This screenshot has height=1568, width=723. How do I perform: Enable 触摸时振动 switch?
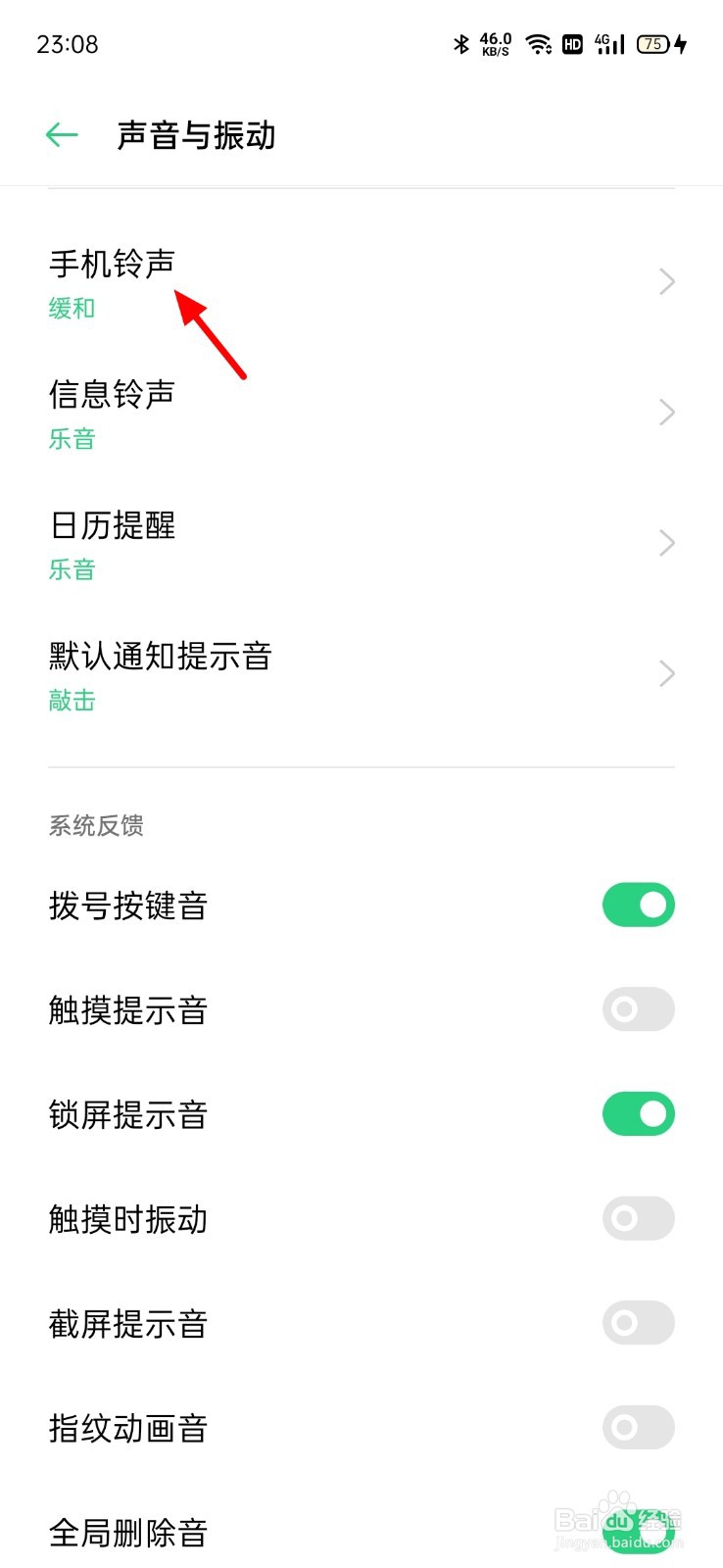(638, 1218)
